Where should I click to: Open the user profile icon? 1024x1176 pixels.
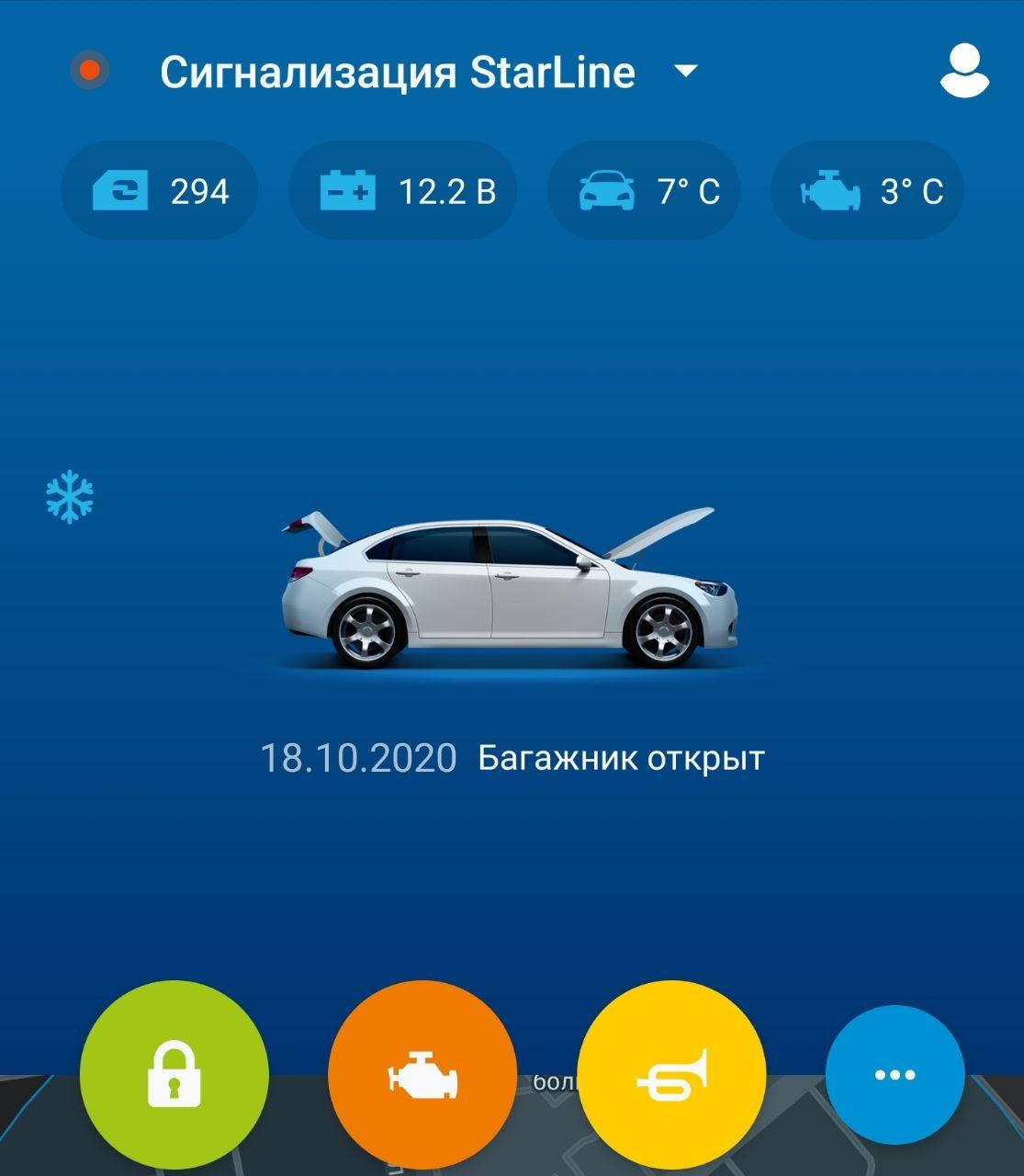point(964,71)
